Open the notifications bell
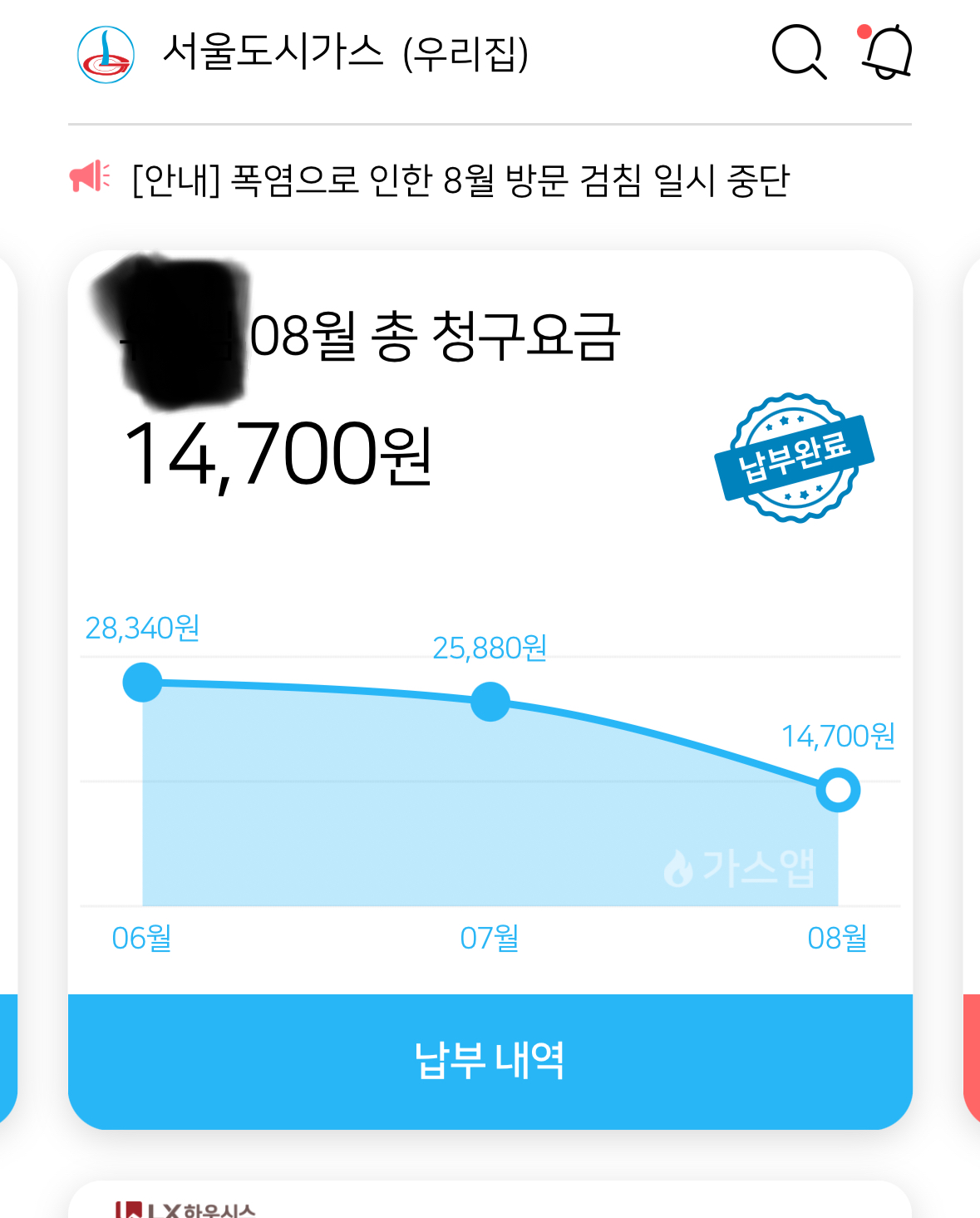Image resolution: width=980 pixels, height=1218 pixels. coord(887,52)
